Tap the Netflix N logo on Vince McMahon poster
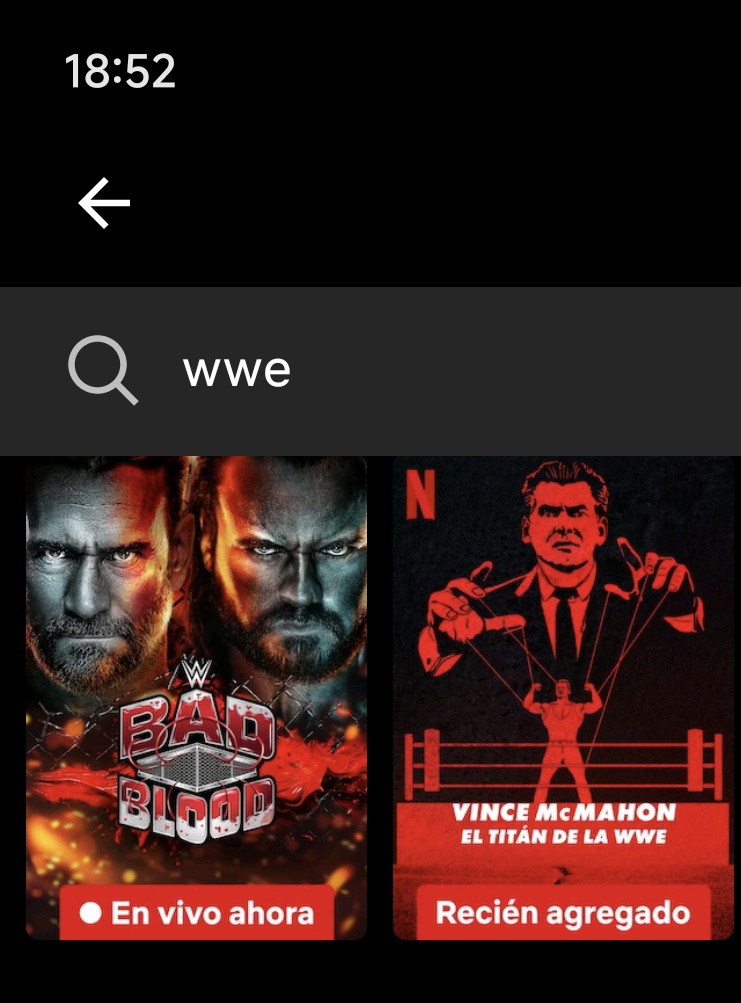Image resolution: width=741 pixels, height=1003 pixels. click(x=420, y=496)
